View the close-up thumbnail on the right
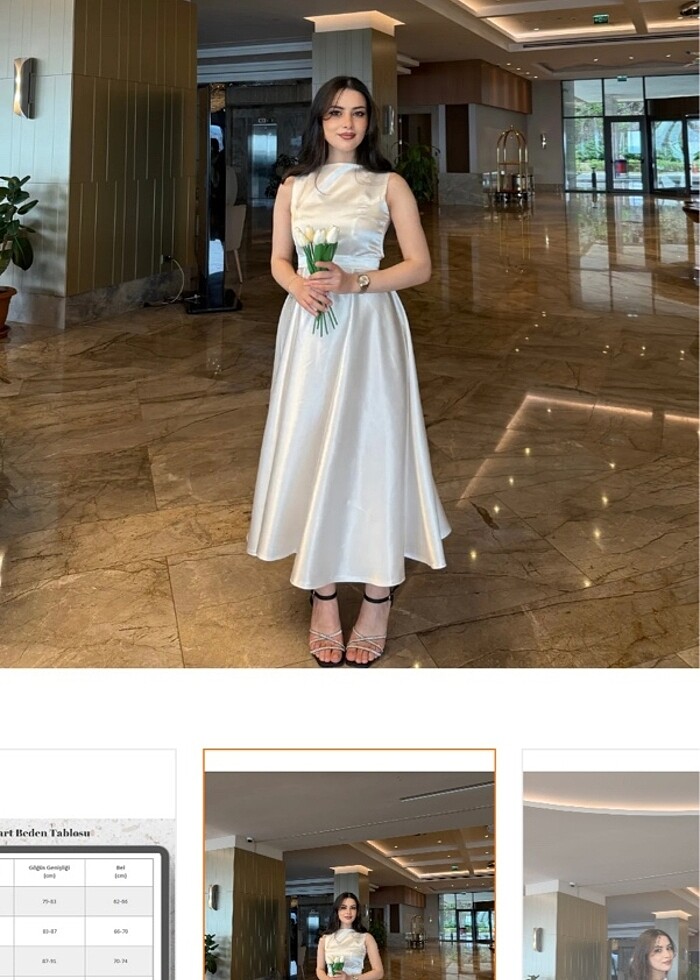 pyautogui.click(x=611, y=865)
